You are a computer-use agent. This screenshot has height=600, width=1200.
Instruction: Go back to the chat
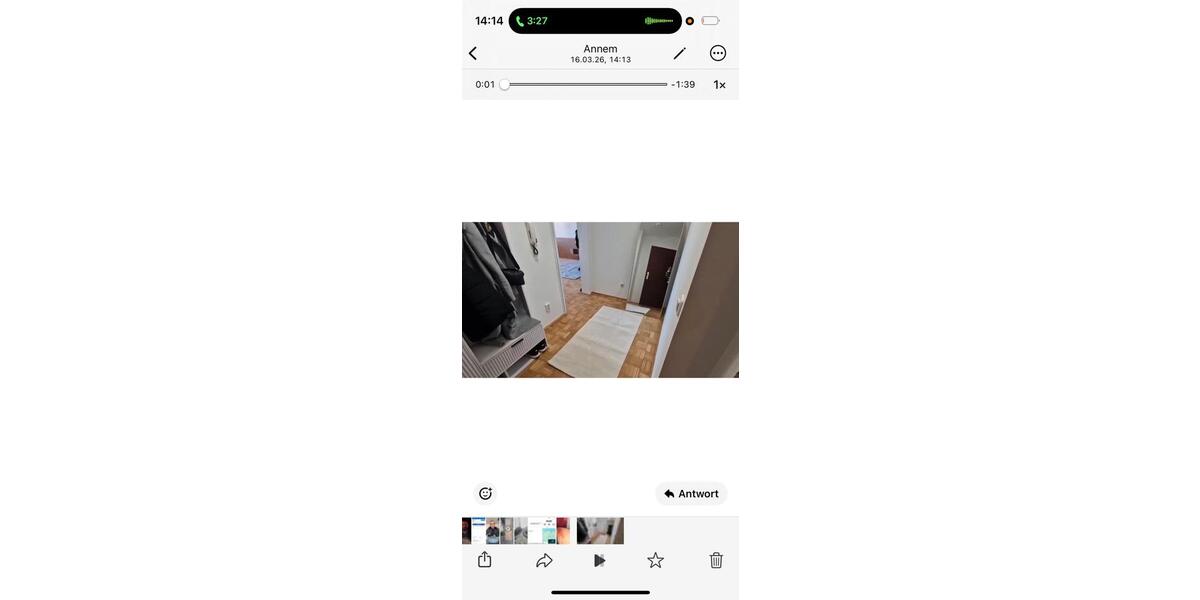[x=473, y=53]
